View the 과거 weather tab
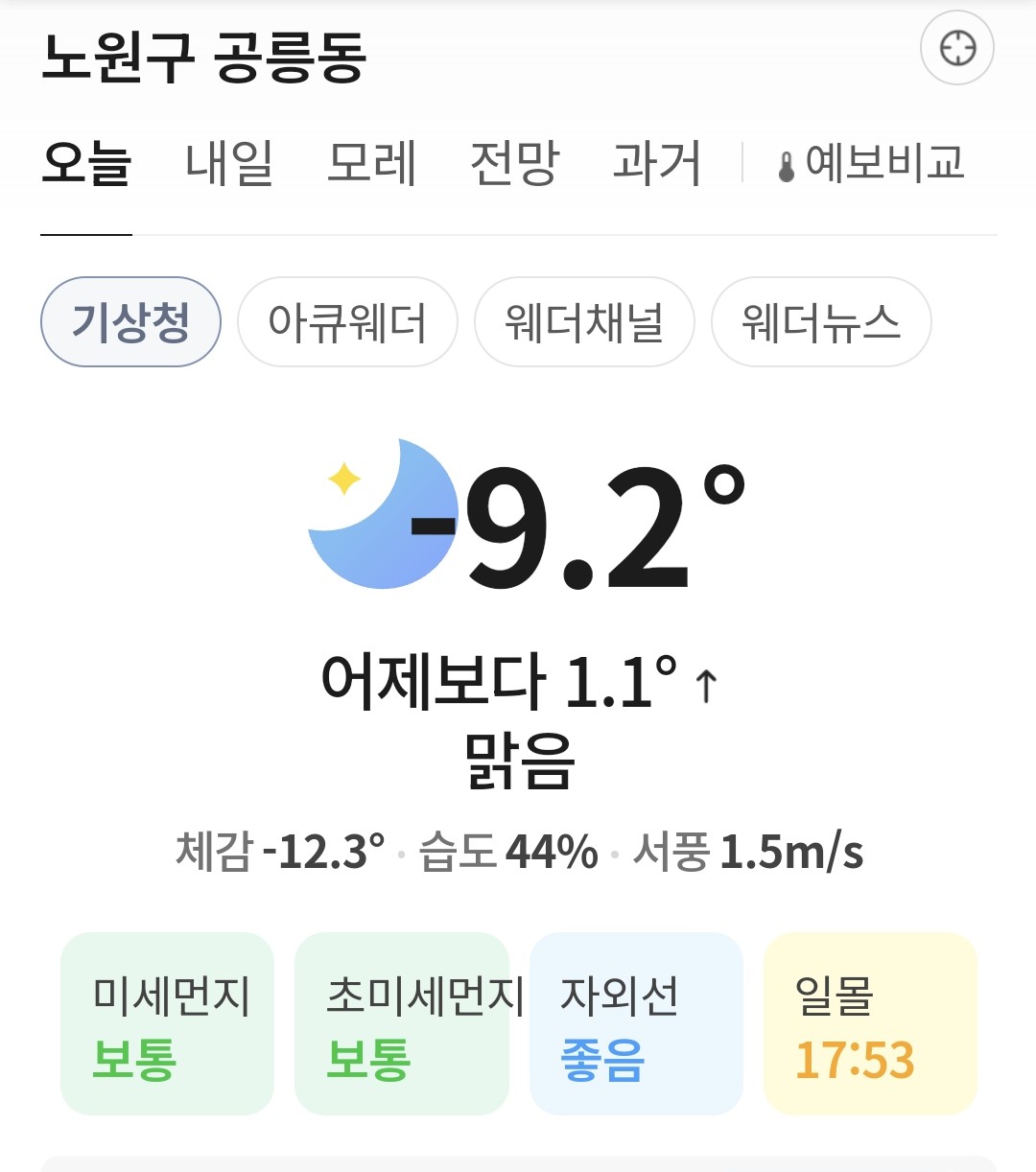Viewport: 1036px width, 1172px height. pos(657,163)
